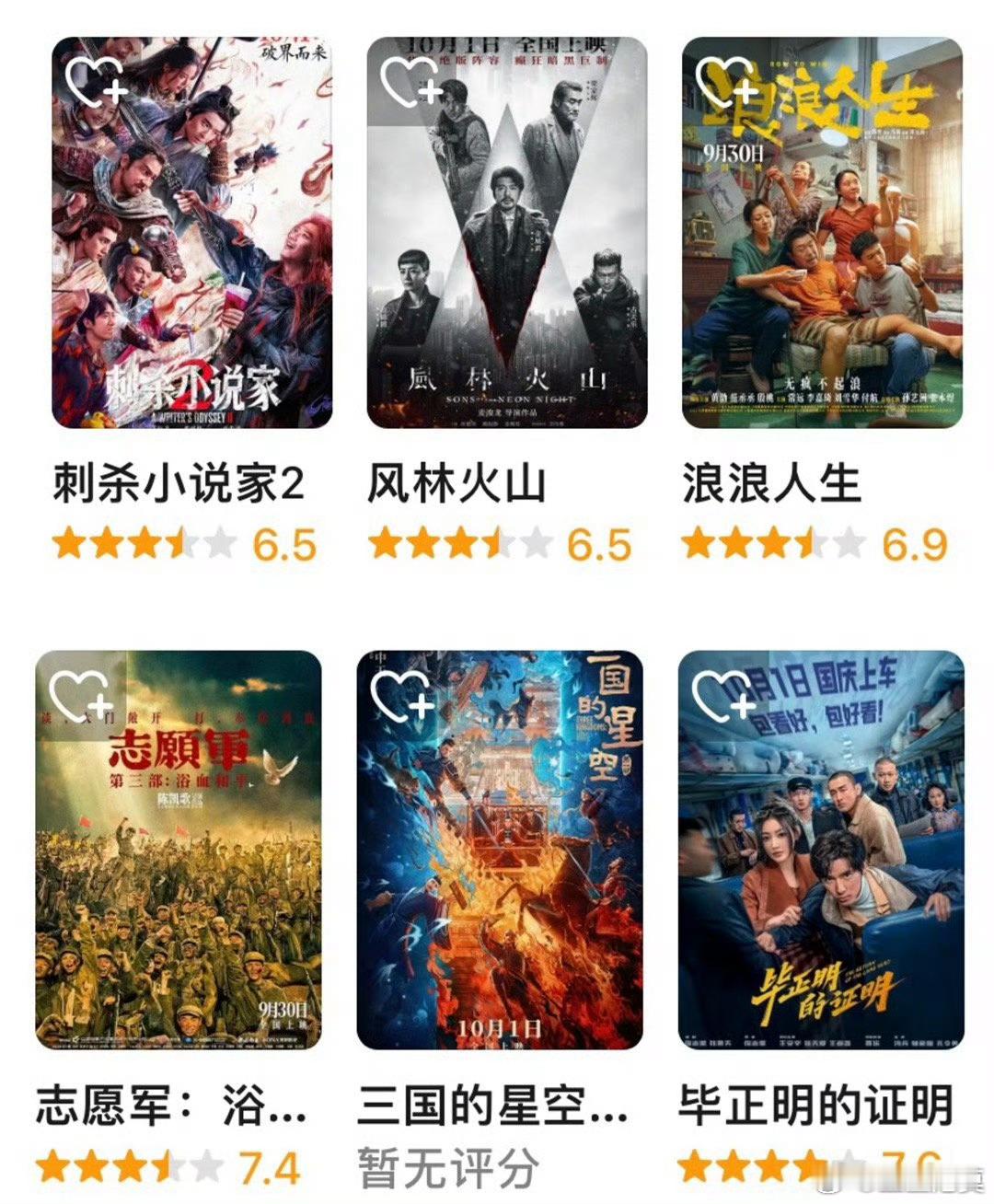Open the 志愿军 movie poster
Screen dimensions: 994x1204
pos(179,851)
